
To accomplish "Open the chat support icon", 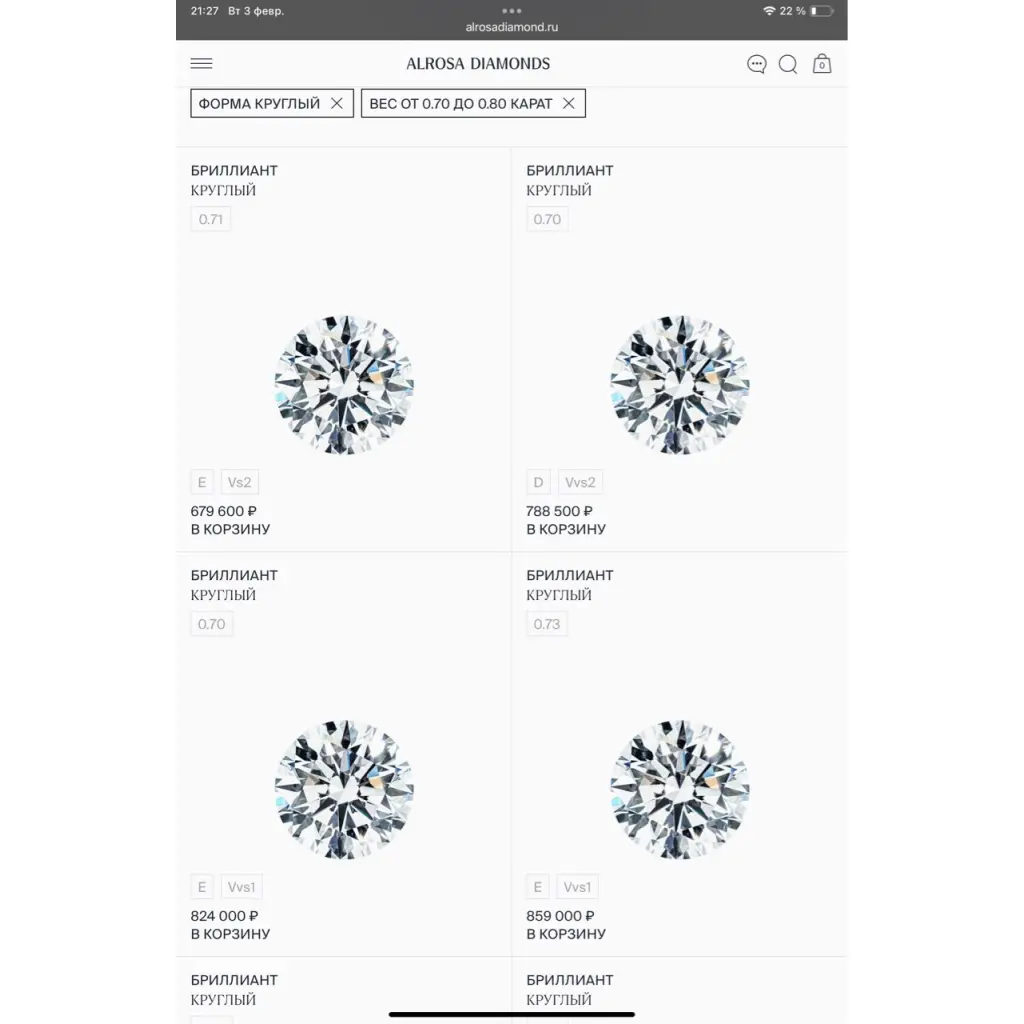I will click(757, 64).
